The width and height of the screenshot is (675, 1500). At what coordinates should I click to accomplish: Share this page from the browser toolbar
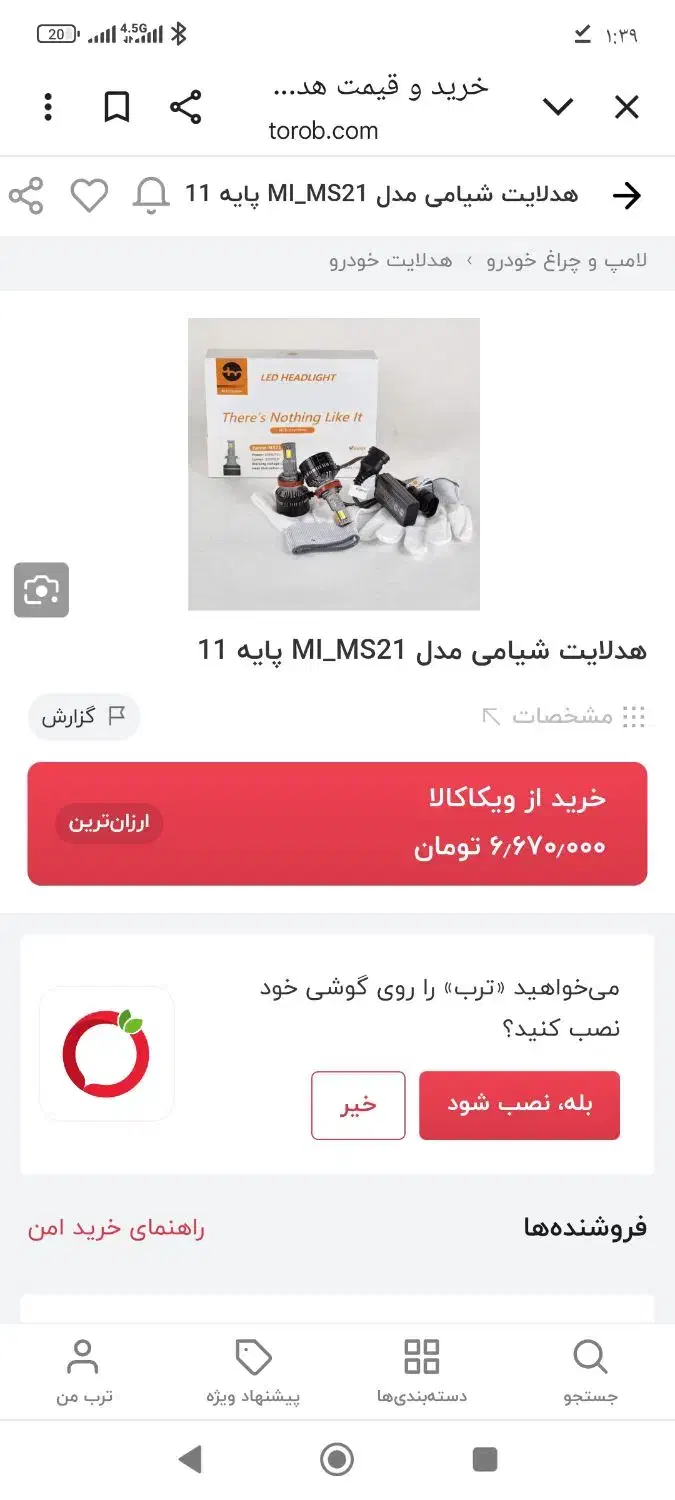pyautogui.click(x=185, y=107)
